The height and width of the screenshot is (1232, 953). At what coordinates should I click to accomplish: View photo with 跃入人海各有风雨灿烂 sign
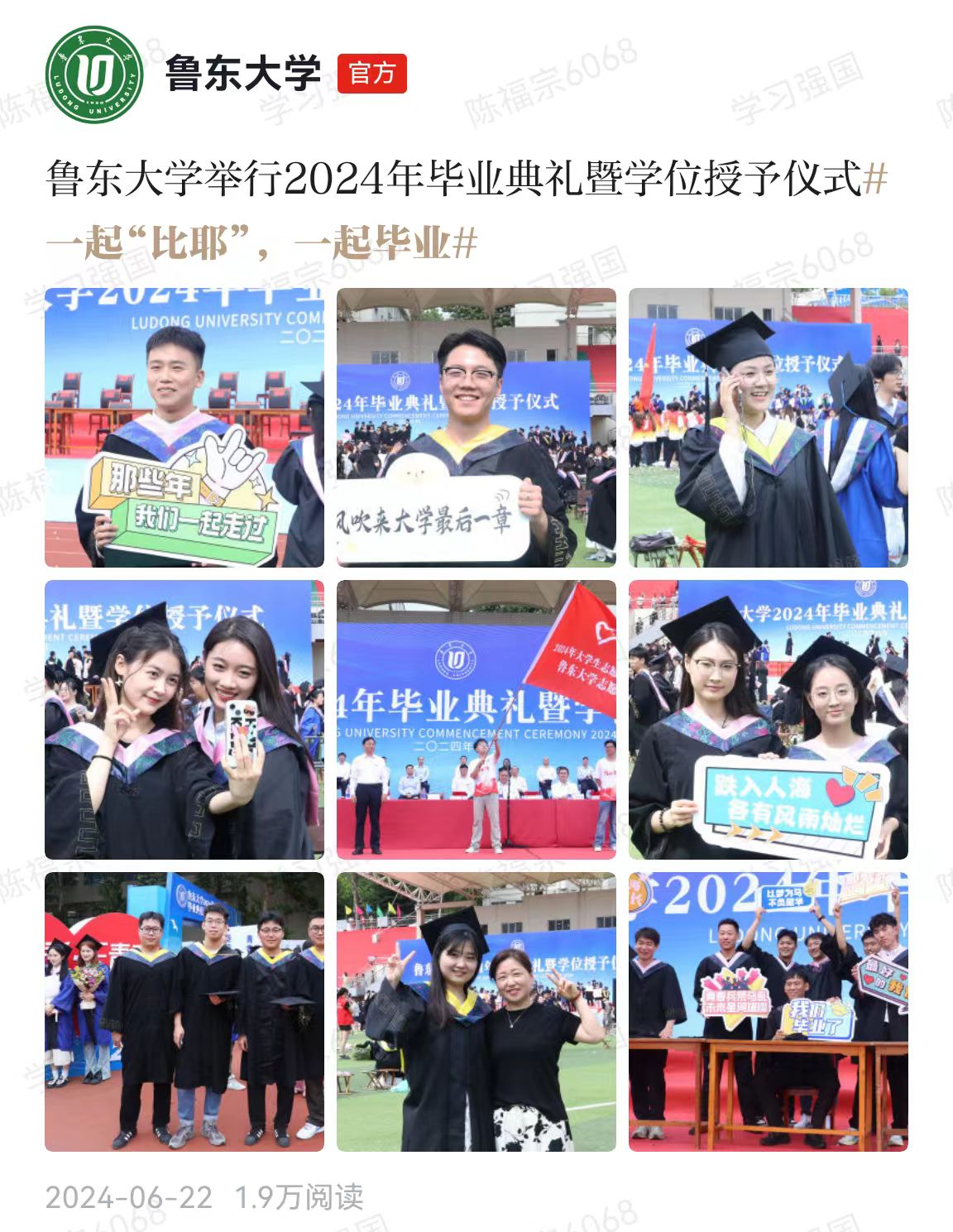[x=768, y=719]
